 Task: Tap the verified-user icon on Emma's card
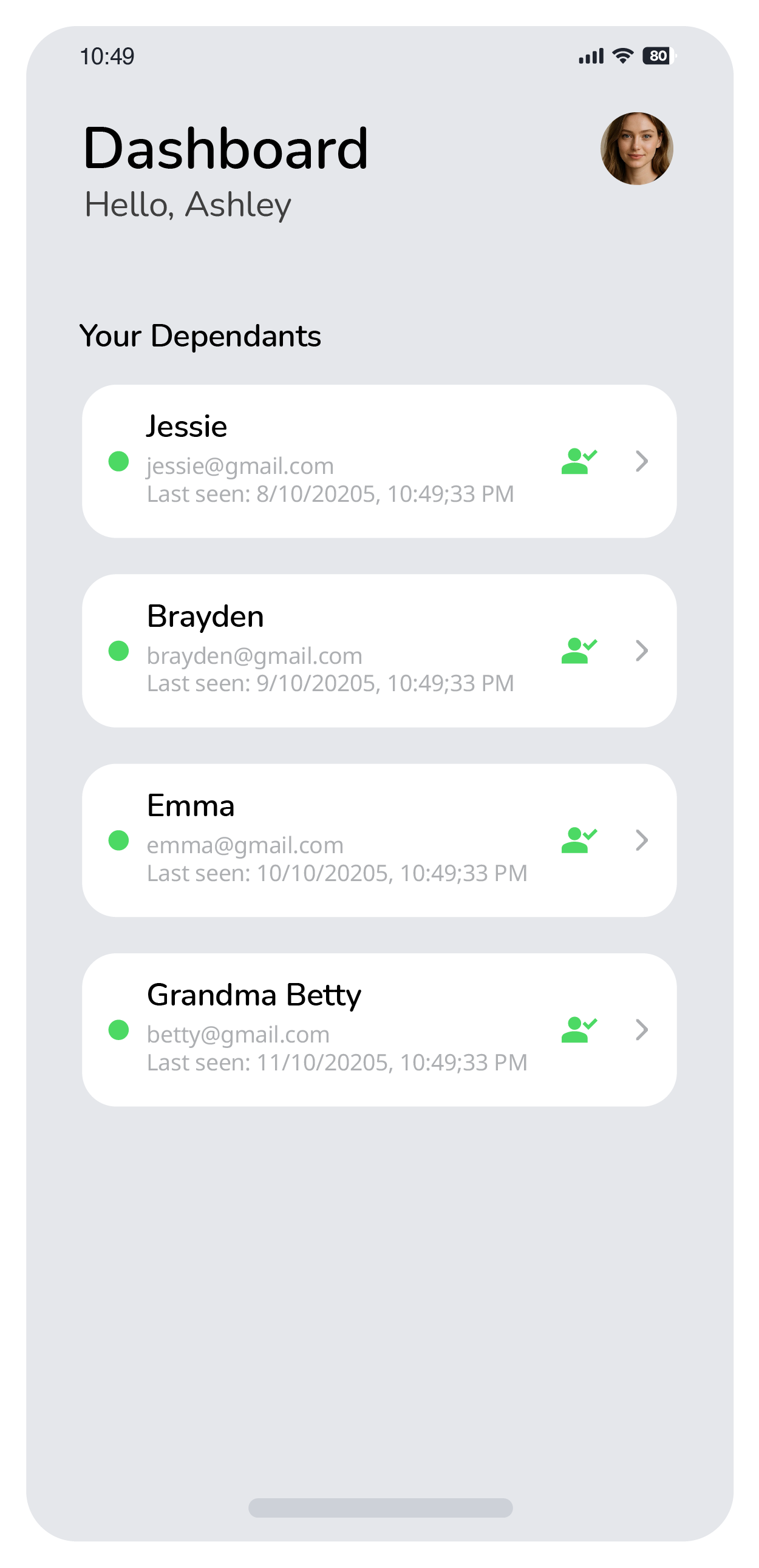tap(578, 839)
